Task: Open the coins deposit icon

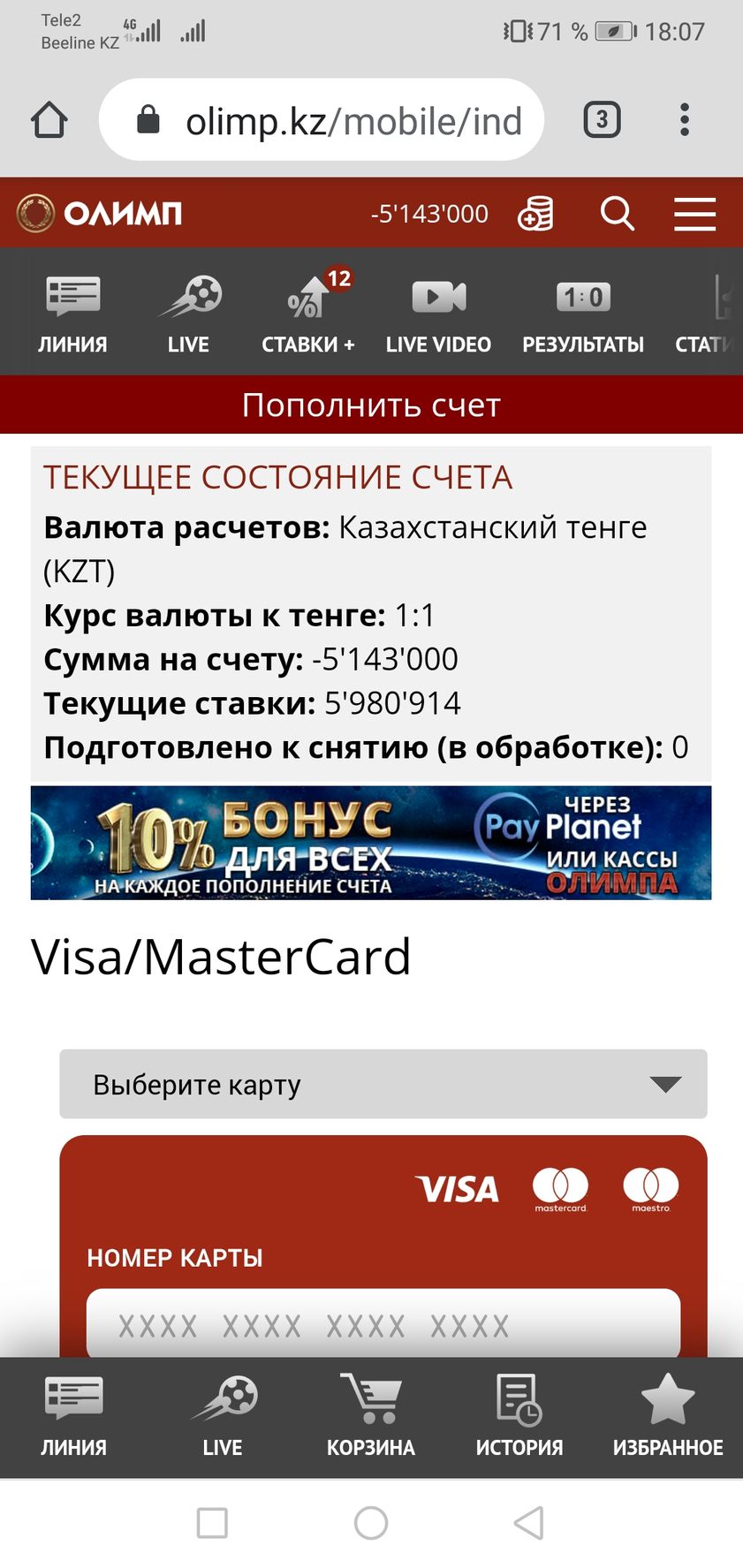Action: click(535, 214)
